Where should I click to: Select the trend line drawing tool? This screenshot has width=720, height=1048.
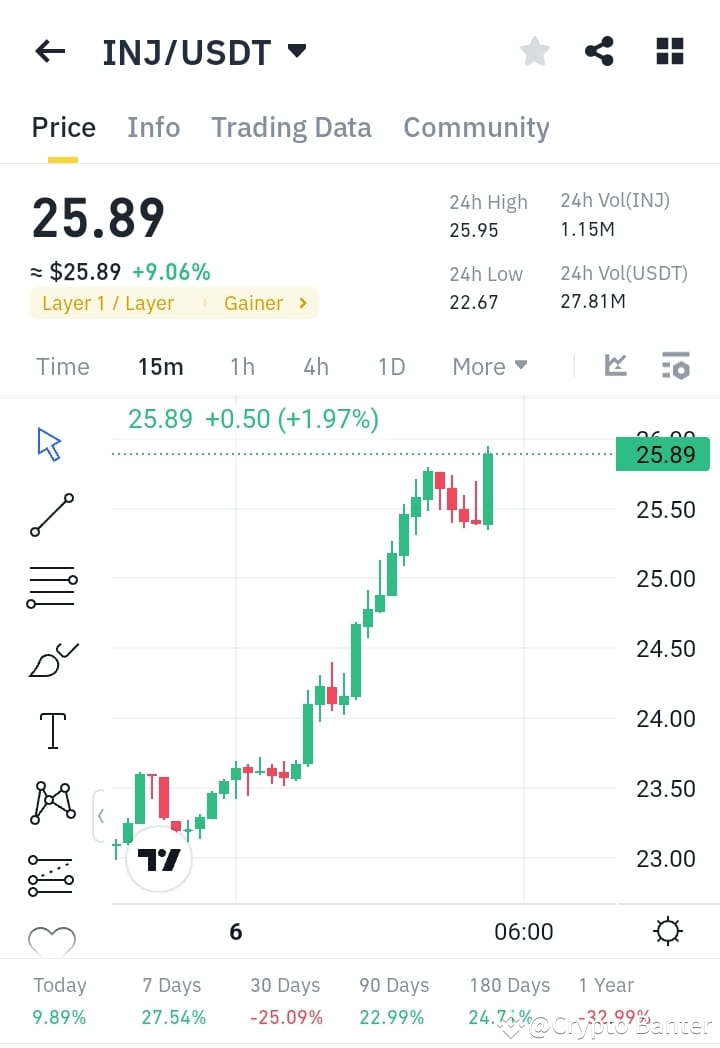coord(51,516)
